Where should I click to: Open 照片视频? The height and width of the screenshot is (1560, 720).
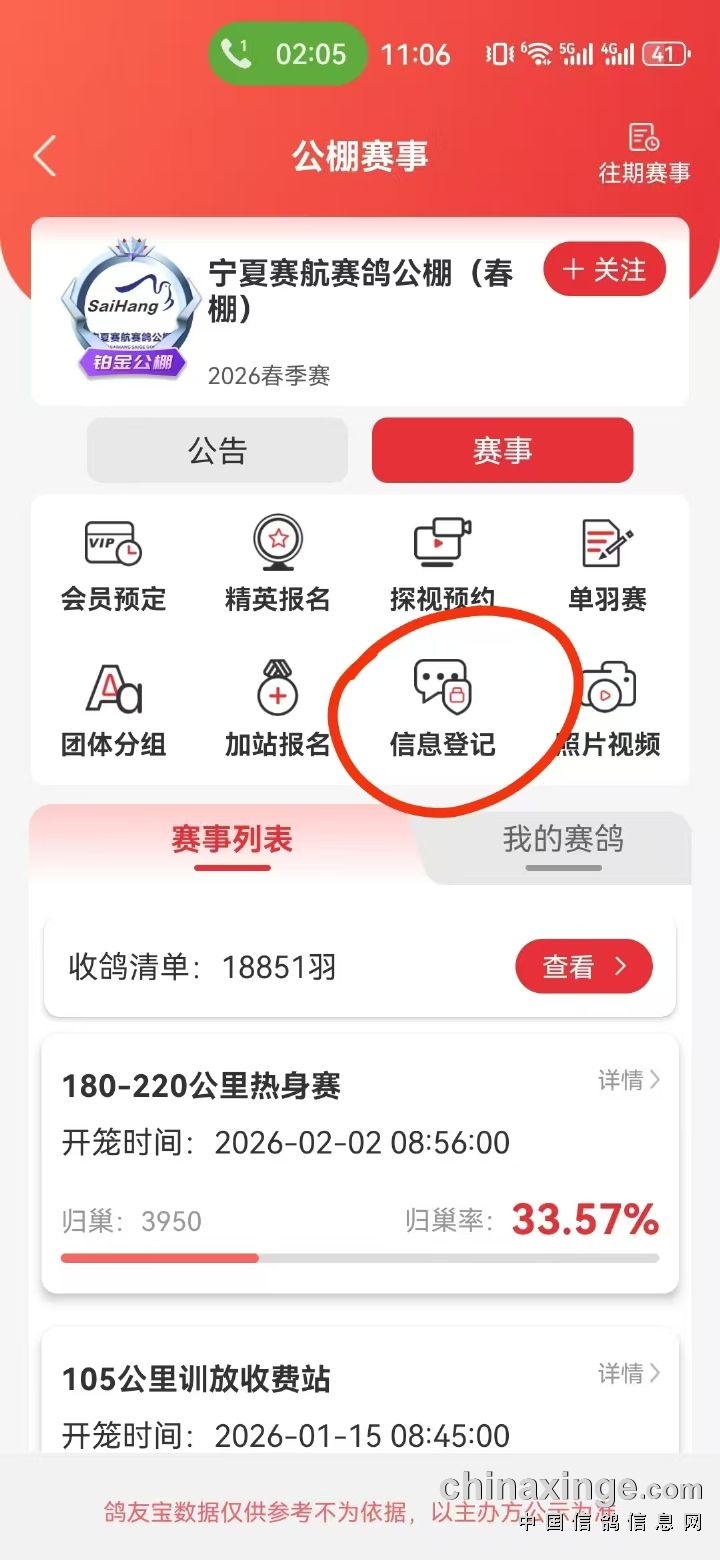click(608, 710)
